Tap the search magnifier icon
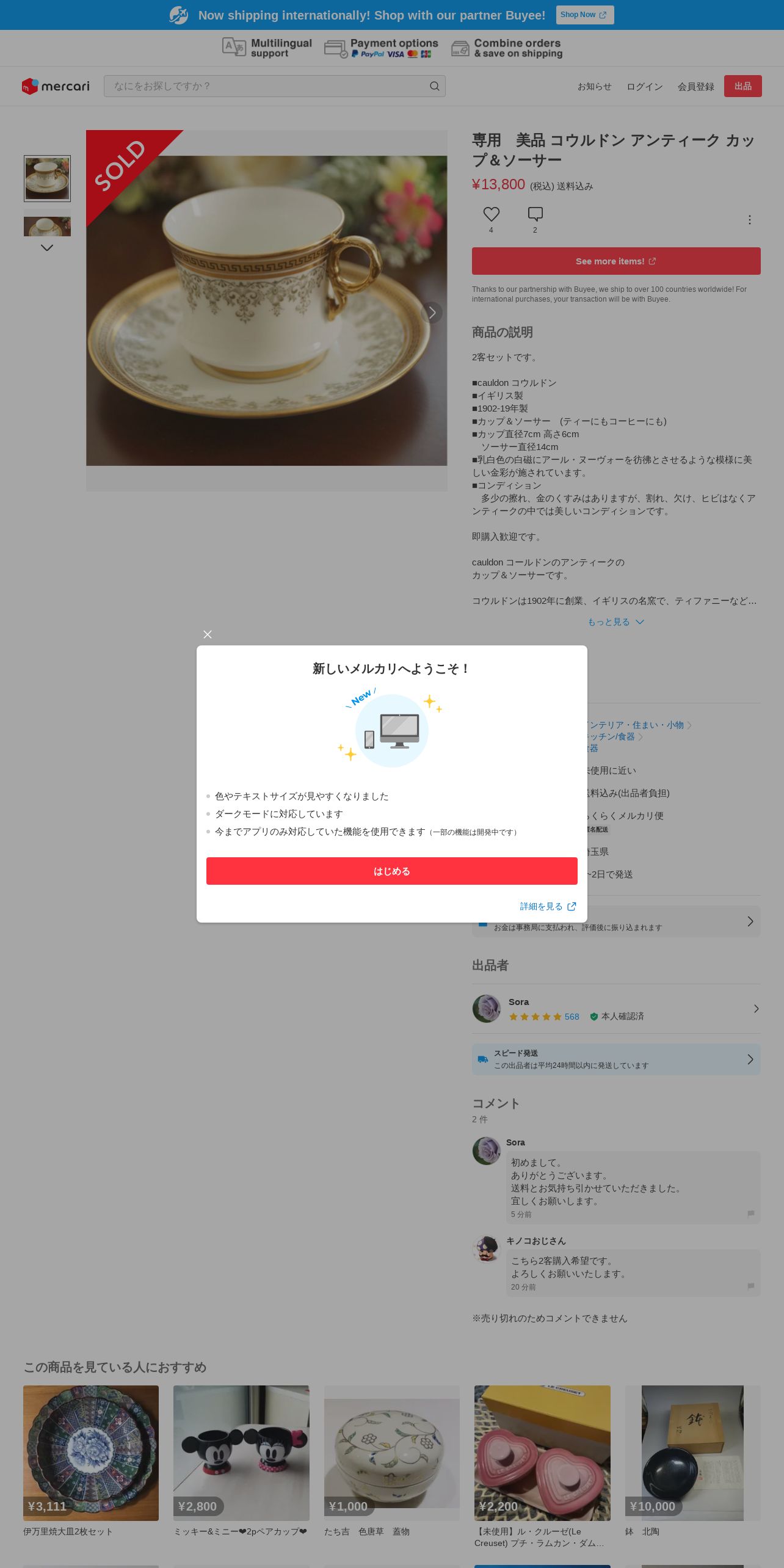Image resolution: width=784 pixels, height=1568 pixels. coord(435,86)
